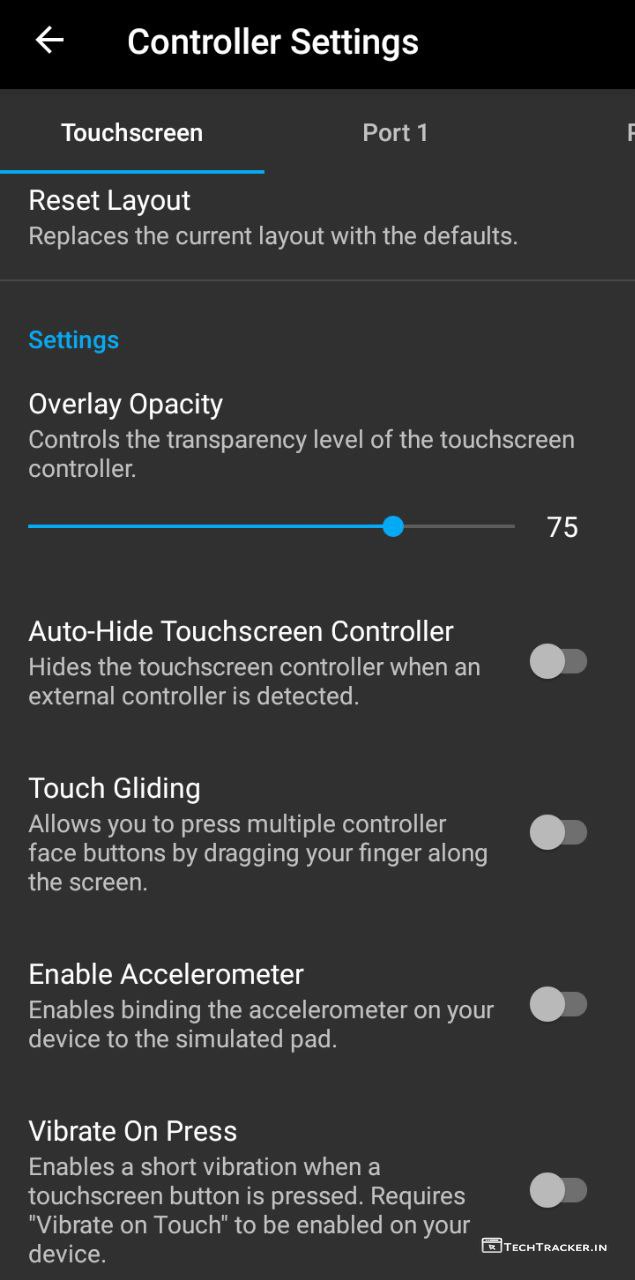Turn on Touch Gliding
This screenshot has height=1280, width=635.
click(x=558, y=832)
